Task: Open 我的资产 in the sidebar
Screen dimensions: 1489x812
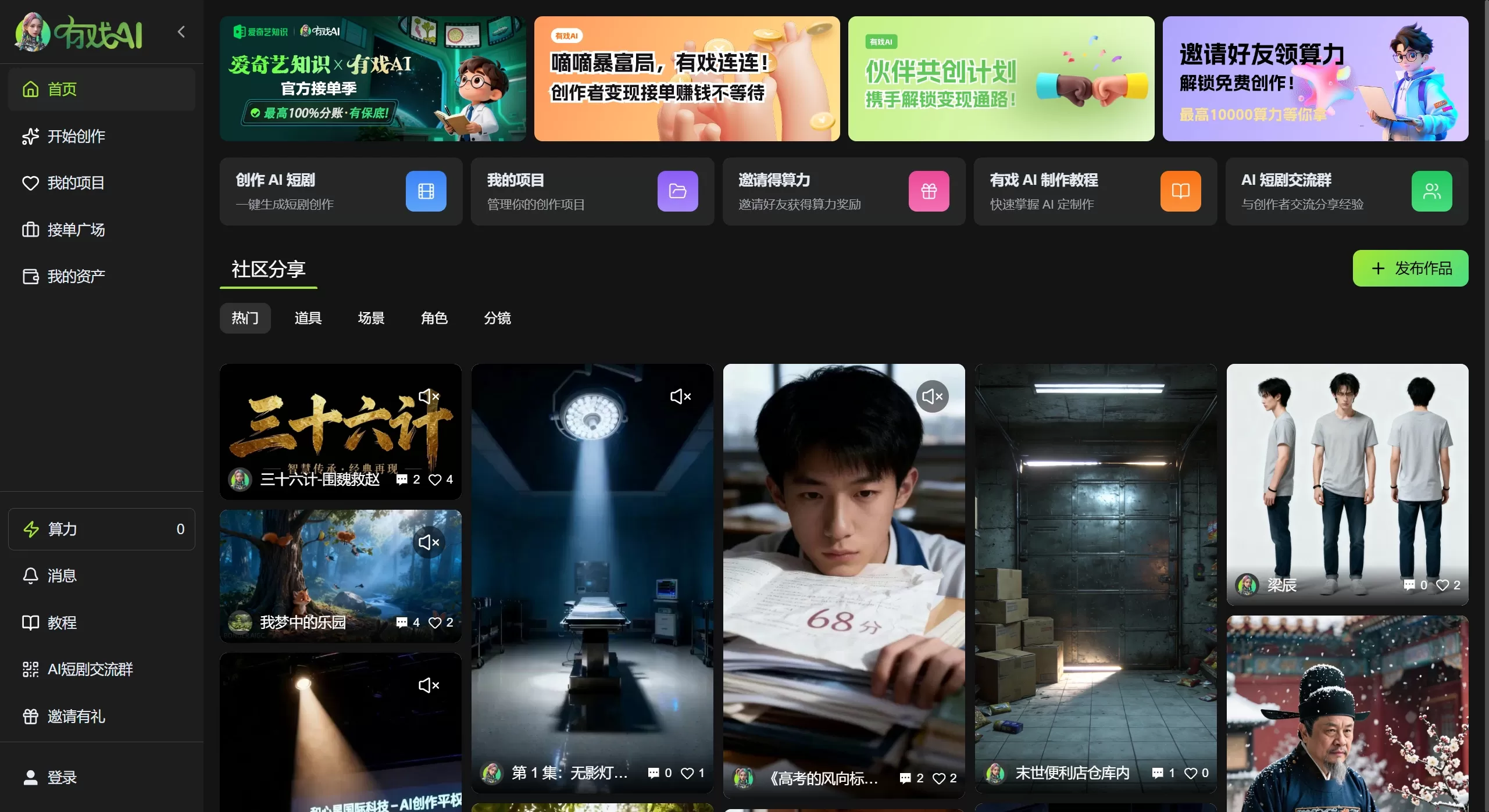Action: pos(76,276)
